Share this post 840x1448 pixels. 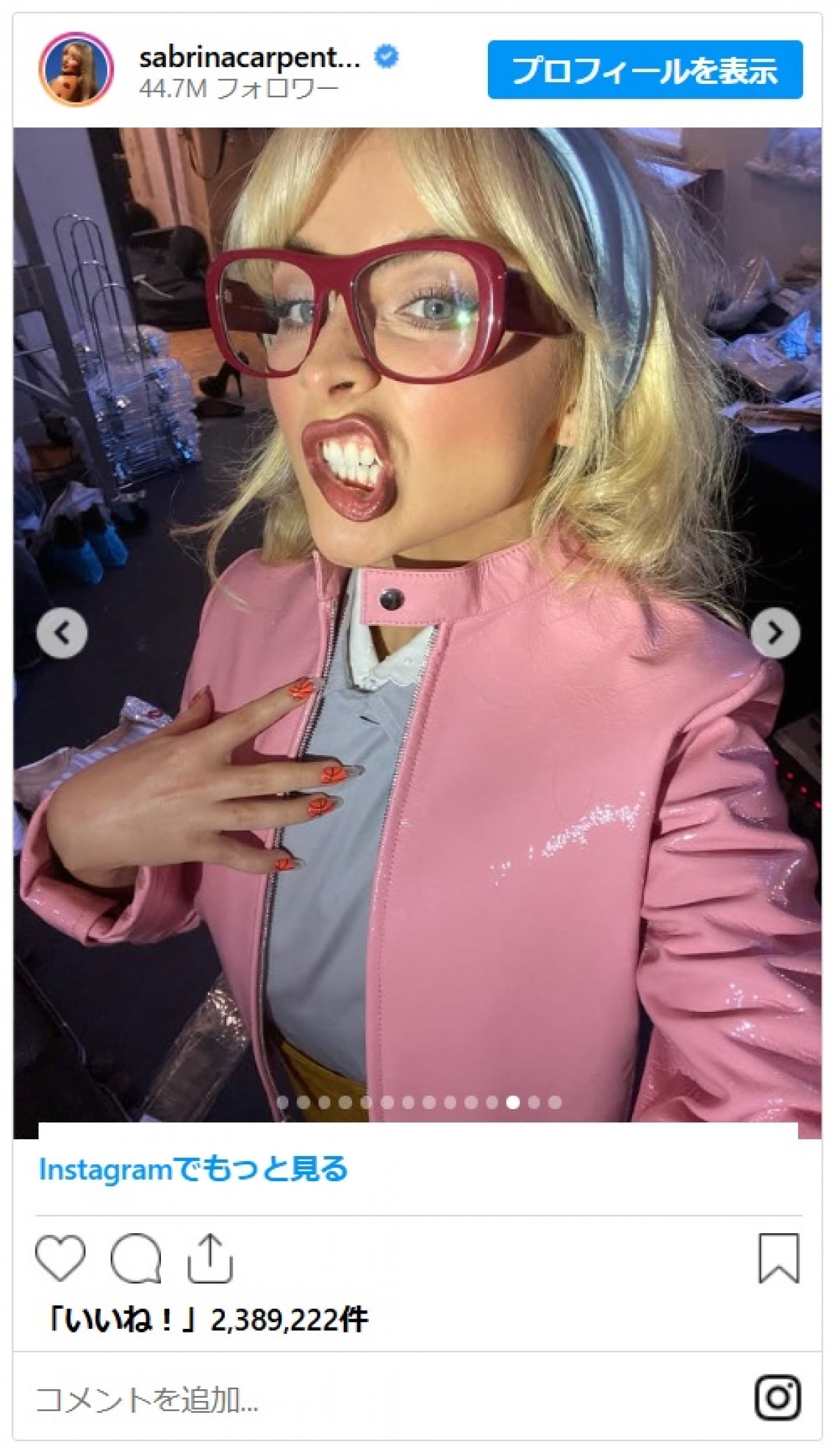click(x=209, y=1259)
